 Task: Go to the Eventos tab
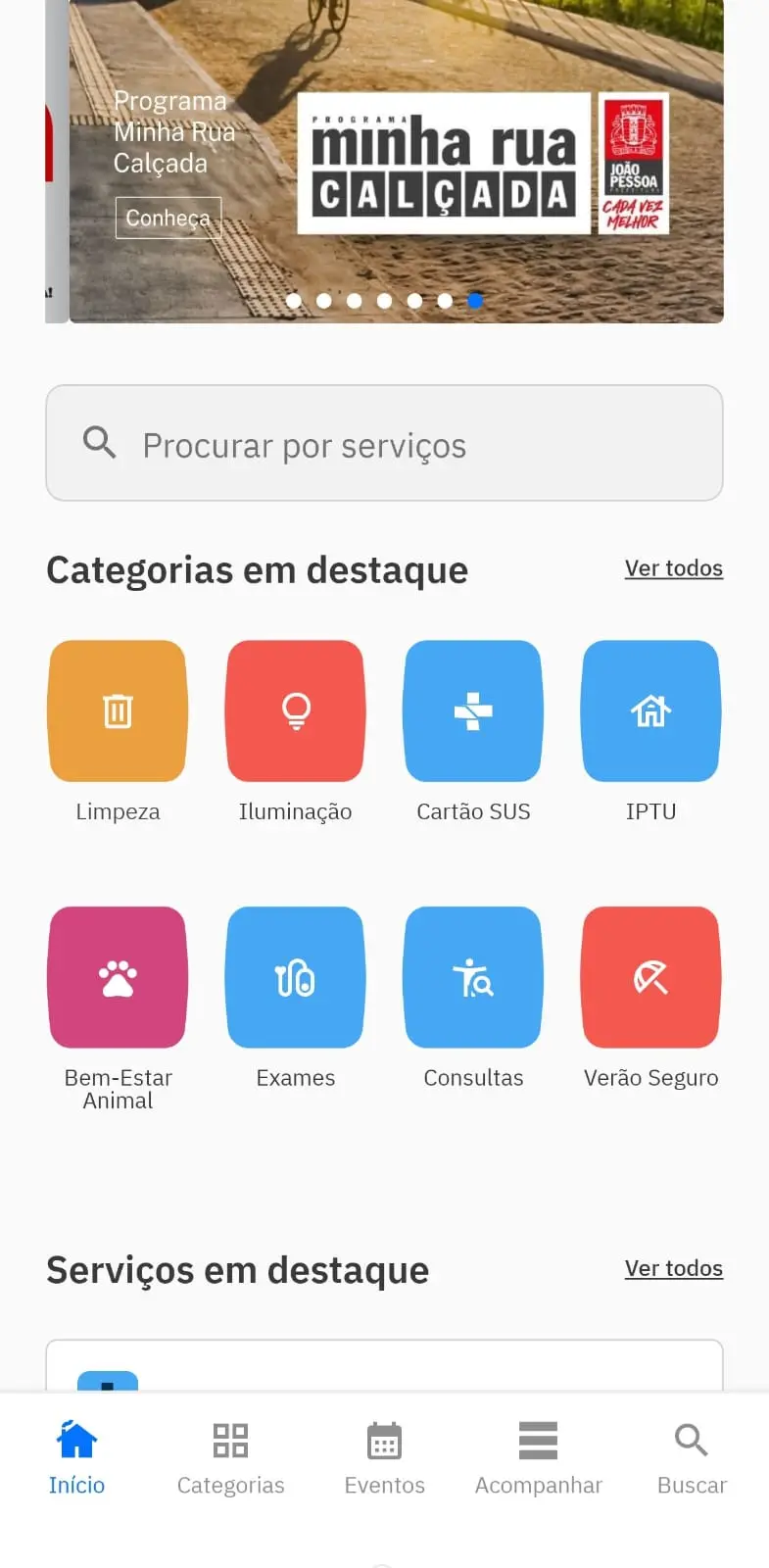[384, 1458]
